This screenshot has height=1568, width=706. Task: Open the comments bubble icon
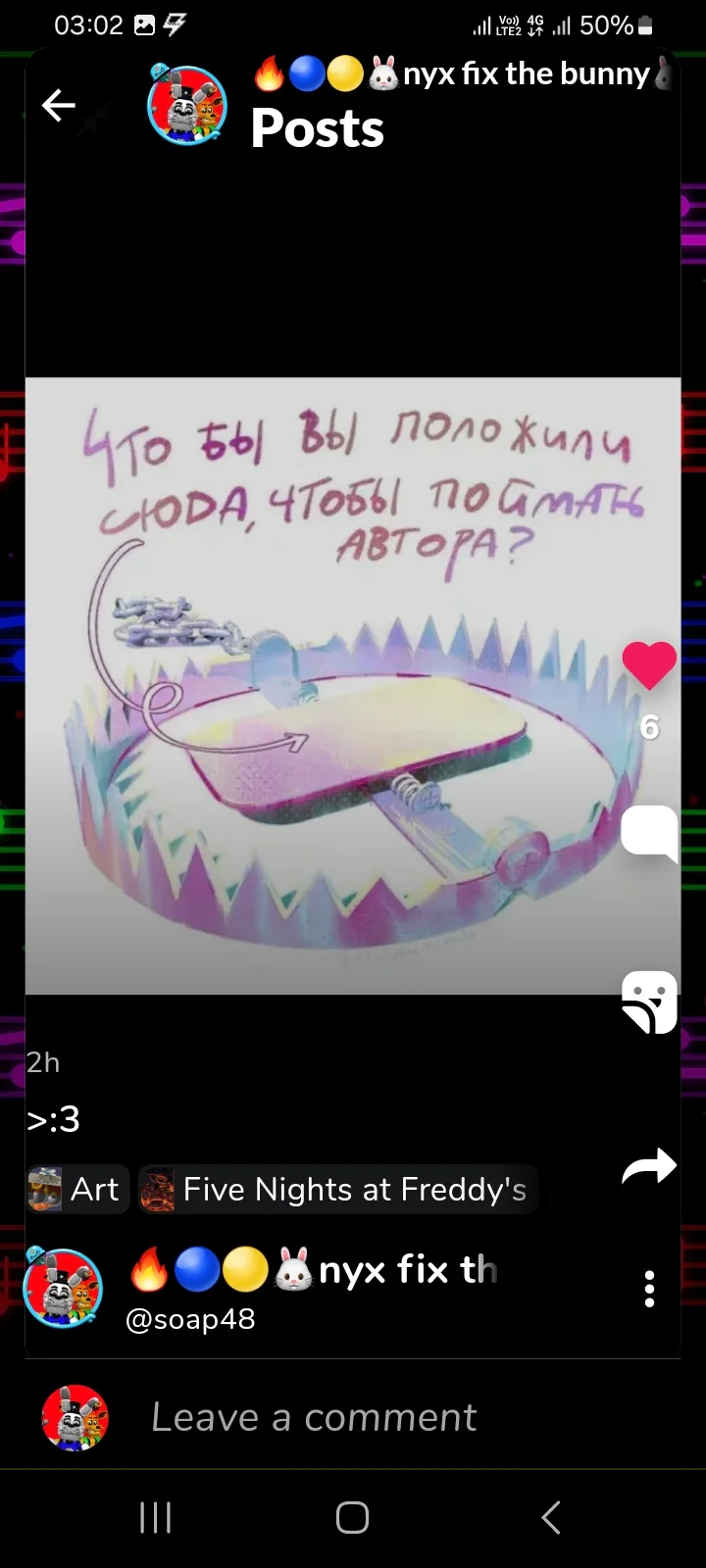pyautogui.click(x=649, y=833)
